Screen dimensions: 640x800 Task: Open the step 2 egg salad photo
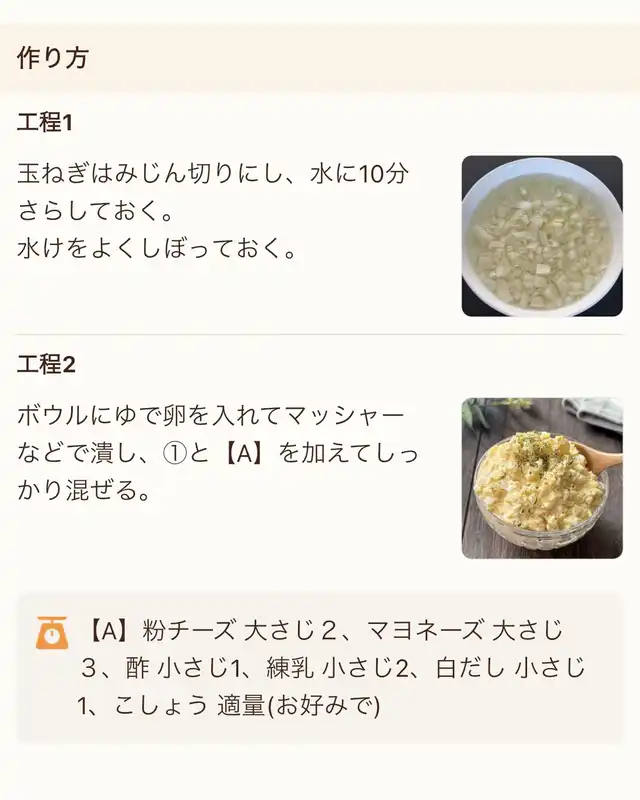(541, 478)
